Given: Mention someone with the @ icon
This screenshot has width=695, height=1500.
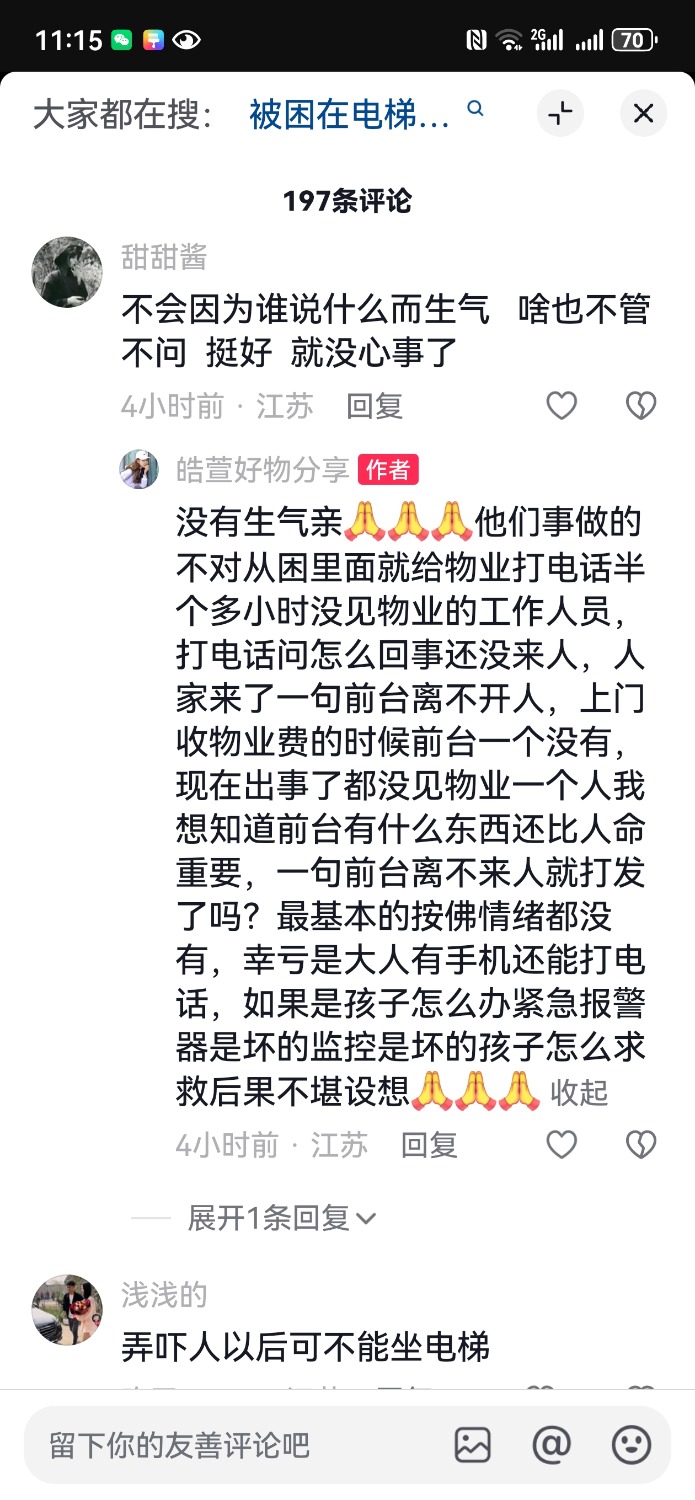Looking at the screenshot, I should [551, 1445].
